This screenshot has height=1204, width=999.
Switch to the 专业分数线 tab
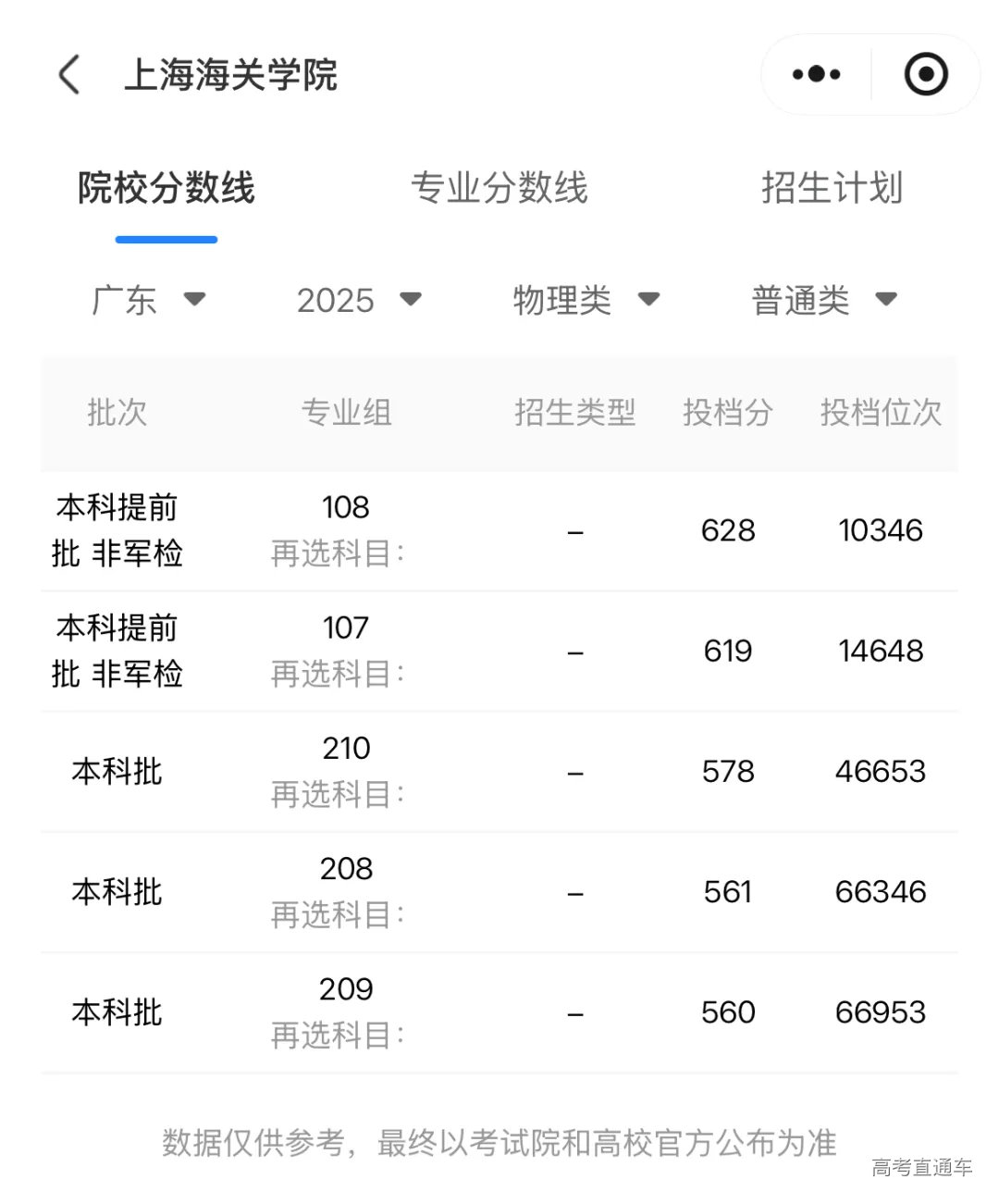[x=499, y=188]
